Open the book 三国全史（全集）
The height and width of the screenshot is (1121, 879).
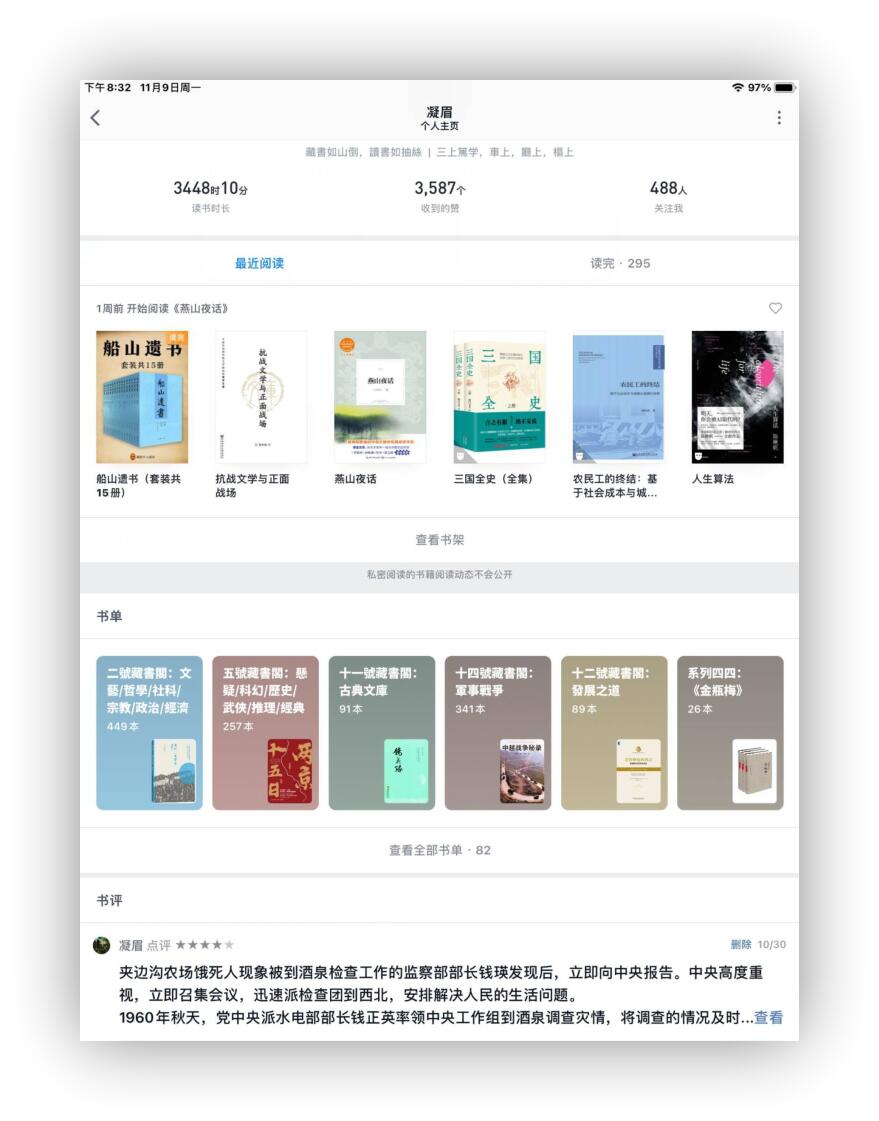coord(499,397)
